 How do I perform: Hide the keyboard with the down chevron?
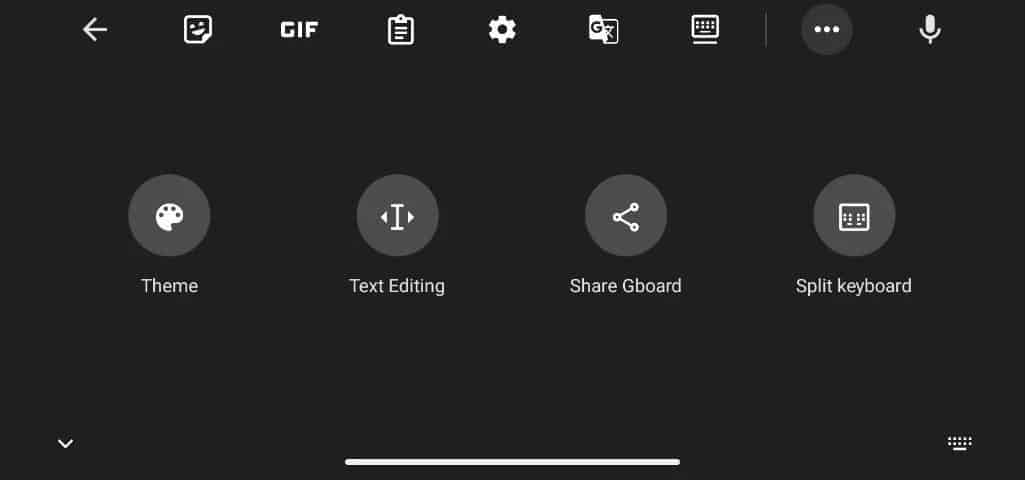(66, 443)
